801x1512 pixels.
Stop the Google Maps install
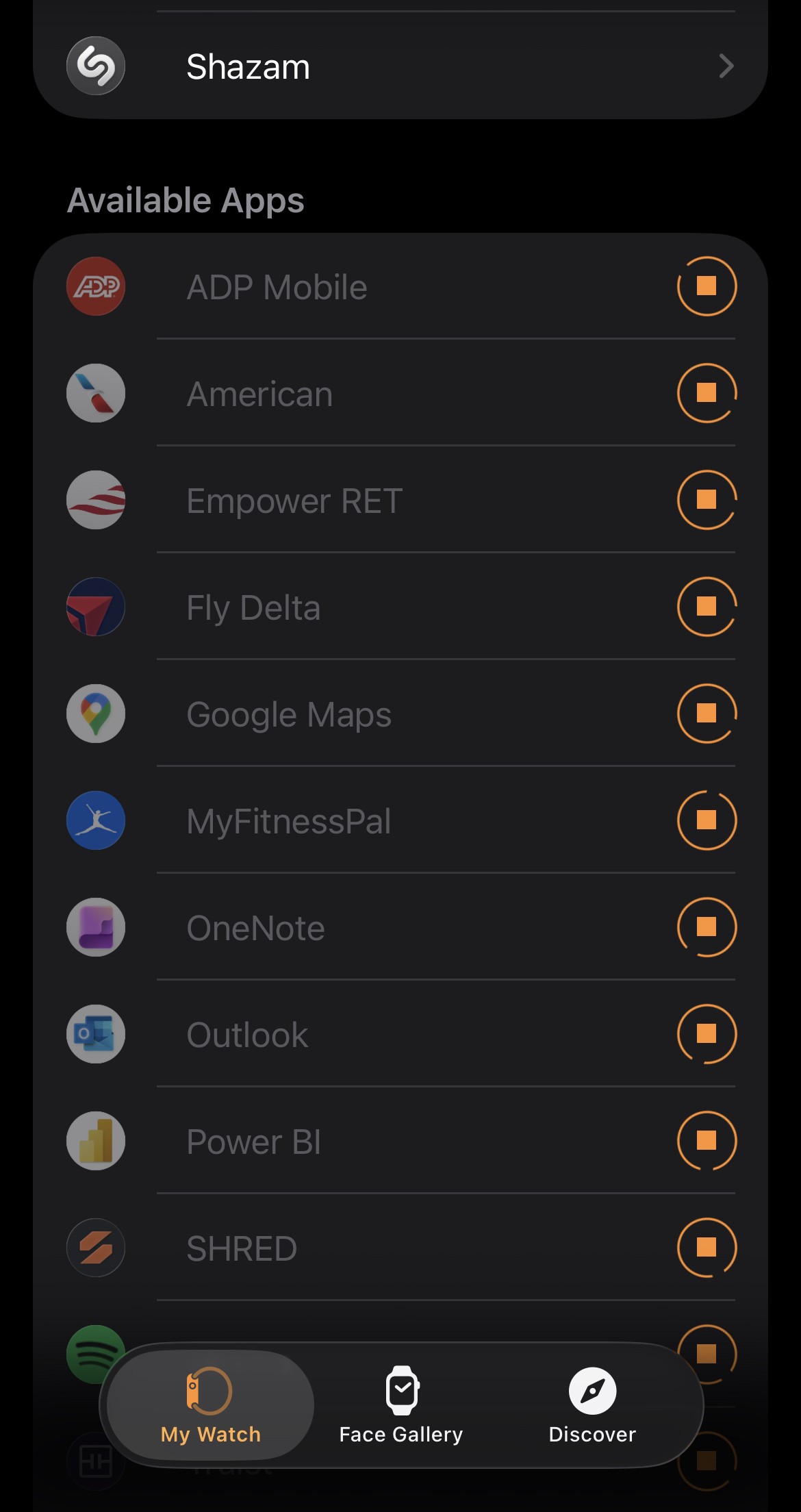click(x=707, y=714)
